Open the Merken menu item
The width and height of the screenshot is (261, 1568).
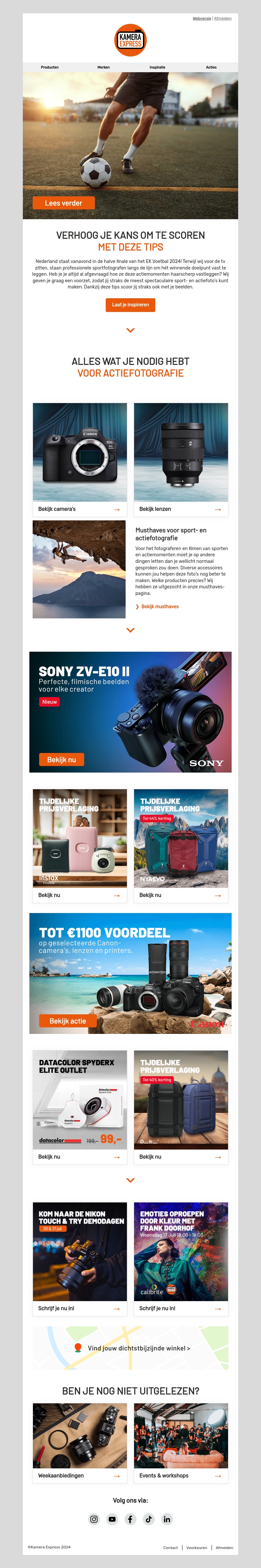click(x=103, y=68)
